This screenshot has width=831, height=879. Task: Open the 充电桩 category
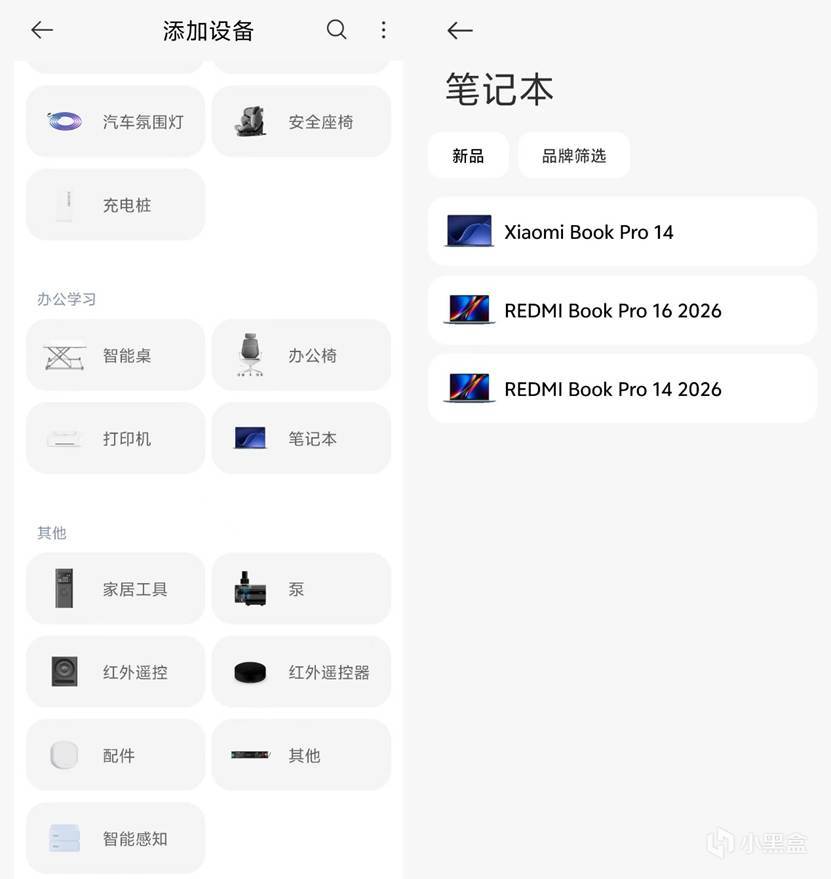(115, 205)
